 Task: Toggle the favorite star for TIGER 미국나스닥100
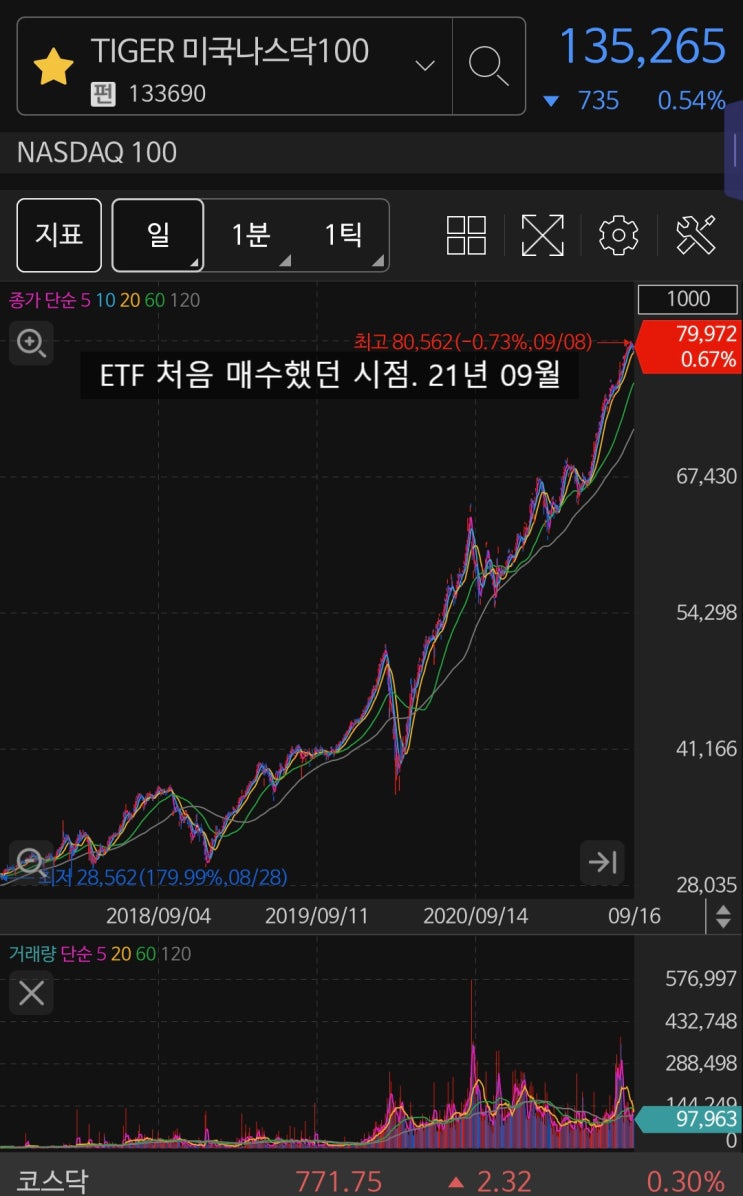coord(53,66)
